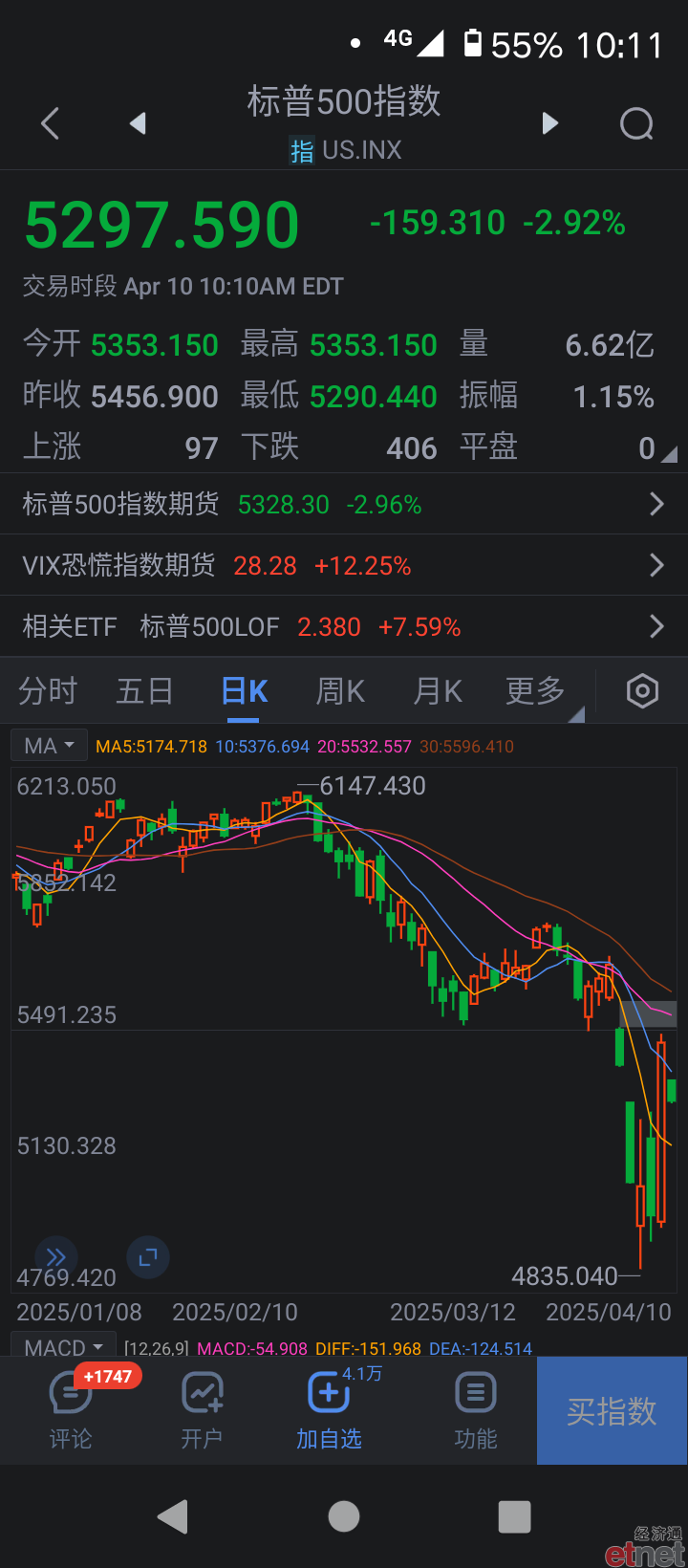Switch to the next stock with right triangle
The height and width of the screenshot is (1568, 688).
549,123
